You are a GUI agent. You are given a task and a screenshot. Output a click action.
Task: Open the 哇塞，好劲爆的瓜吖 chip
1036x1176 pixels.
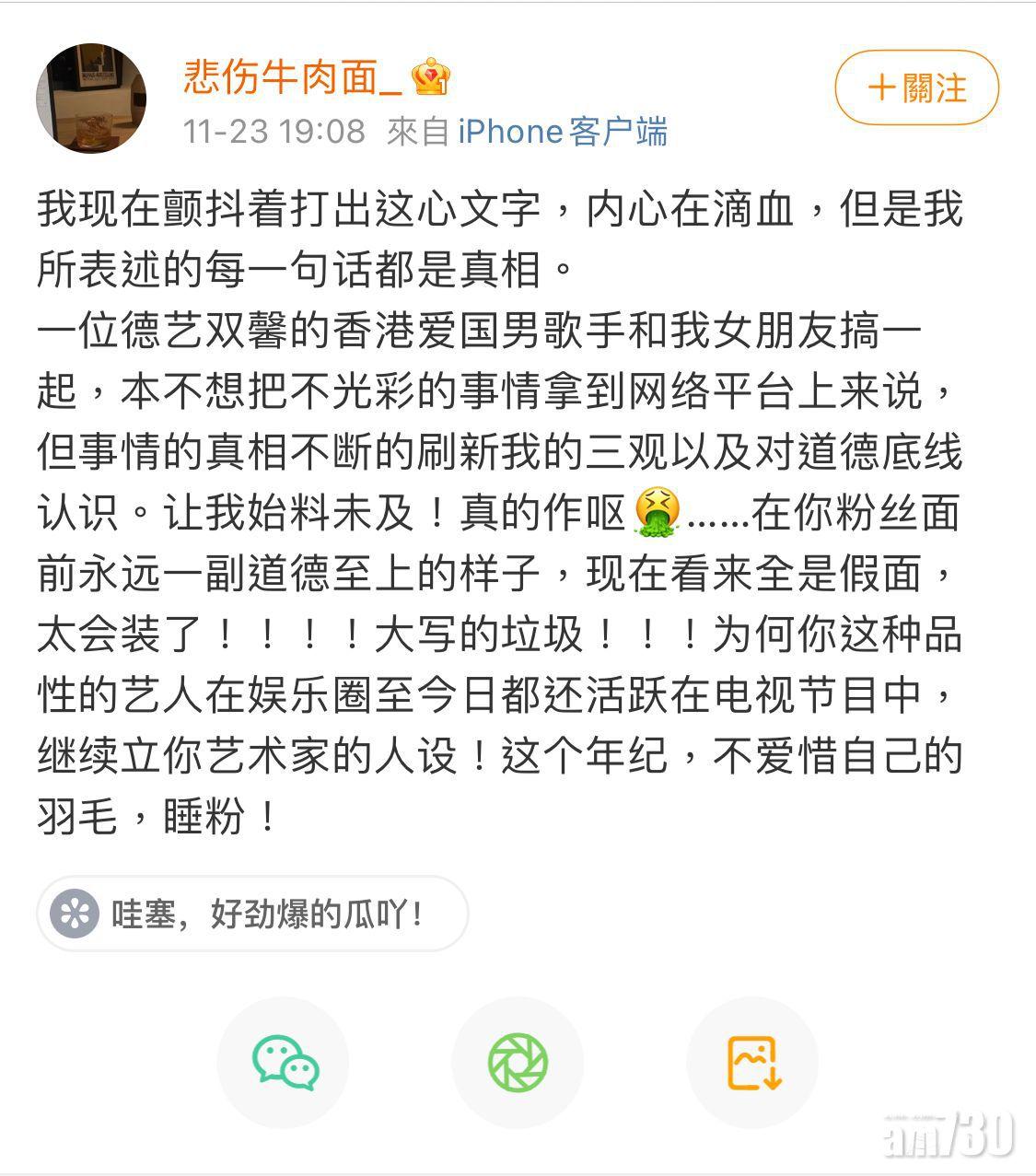(x=253, y=914)
